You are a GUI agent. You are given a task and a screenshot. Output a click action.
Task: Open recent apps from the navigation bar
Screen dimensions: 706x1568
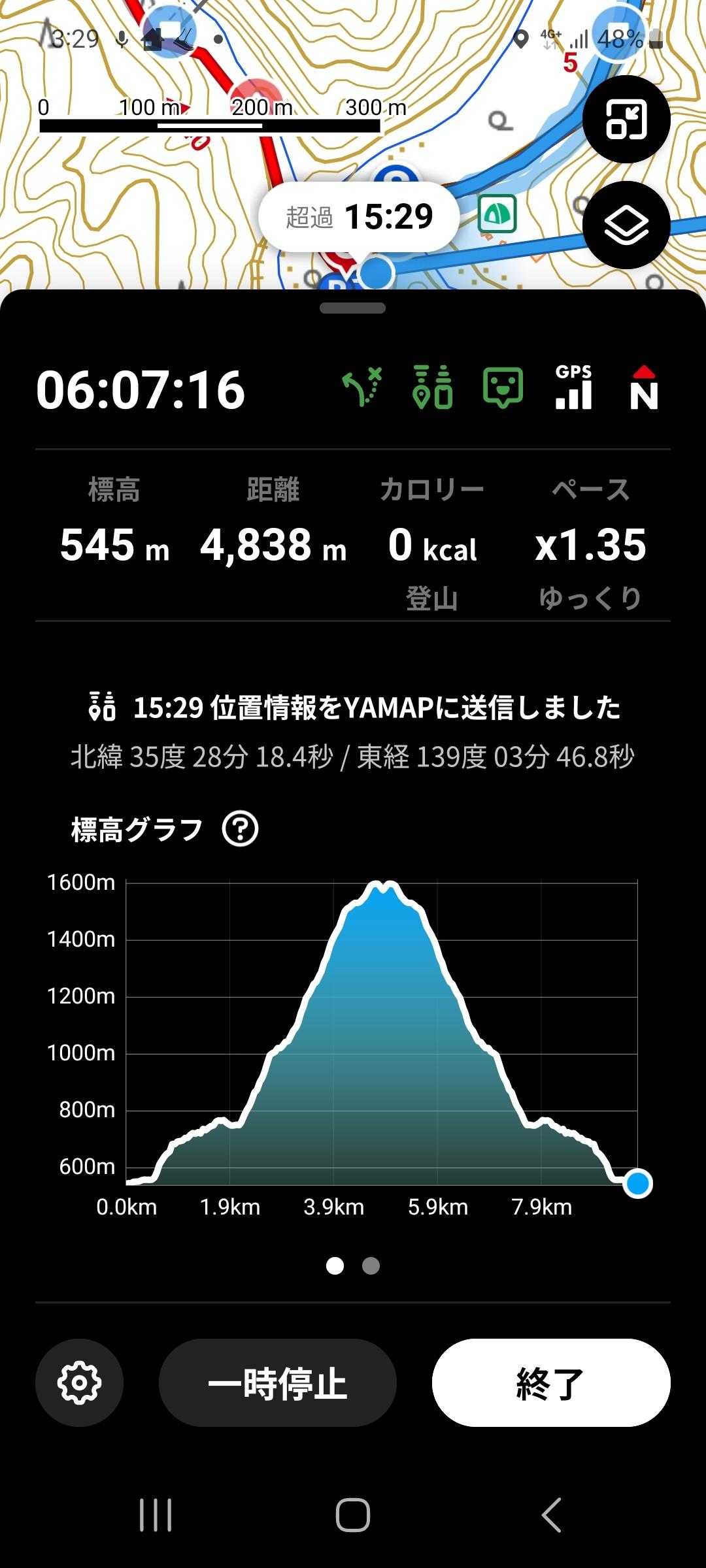156,1514
